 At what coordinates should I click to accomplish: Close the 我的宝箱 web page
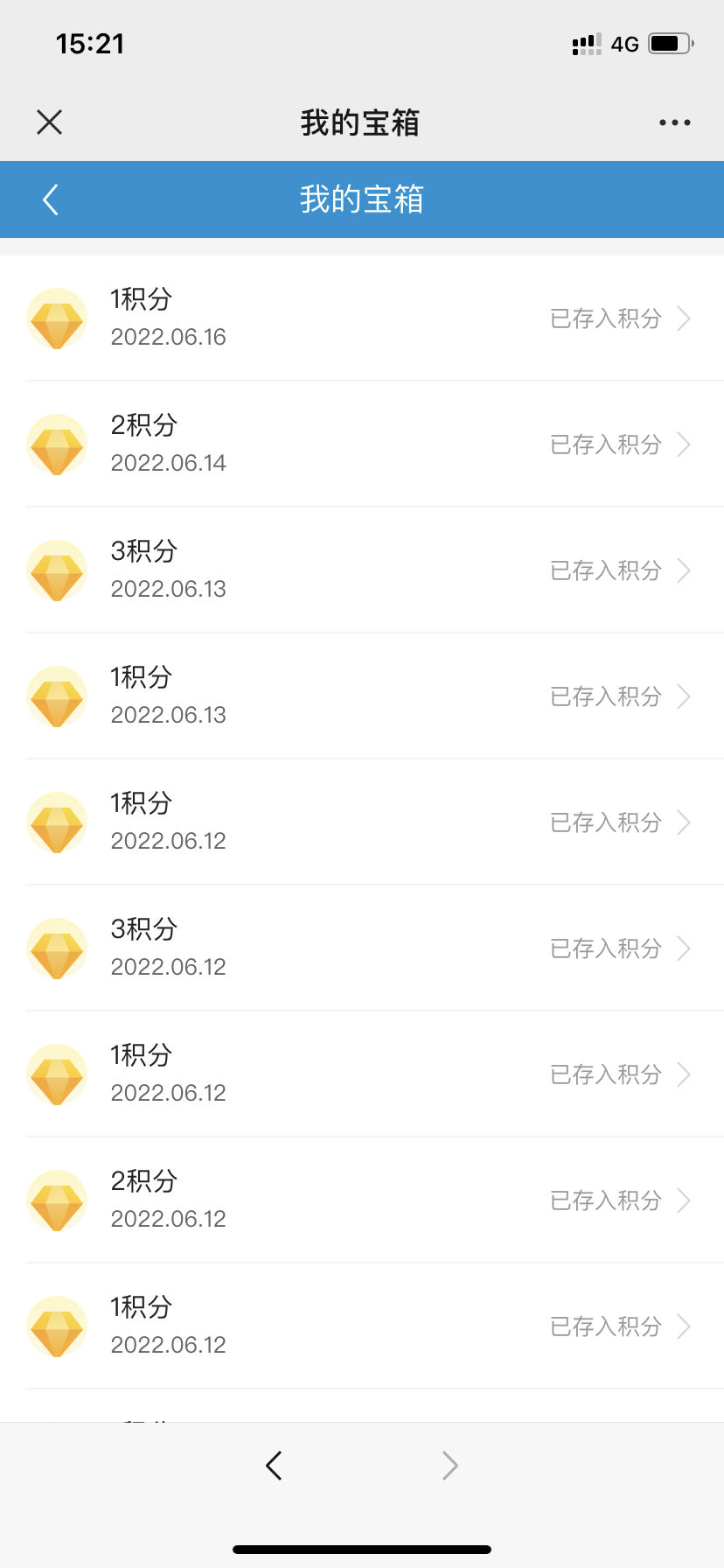(50, 122)
